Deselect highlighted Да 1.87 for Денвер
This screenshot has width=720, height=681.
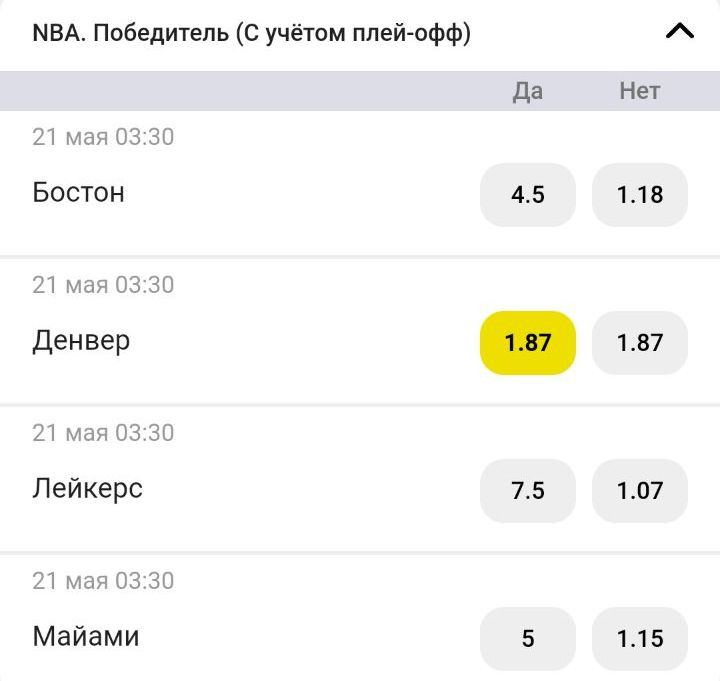click(x=528, y=342)
